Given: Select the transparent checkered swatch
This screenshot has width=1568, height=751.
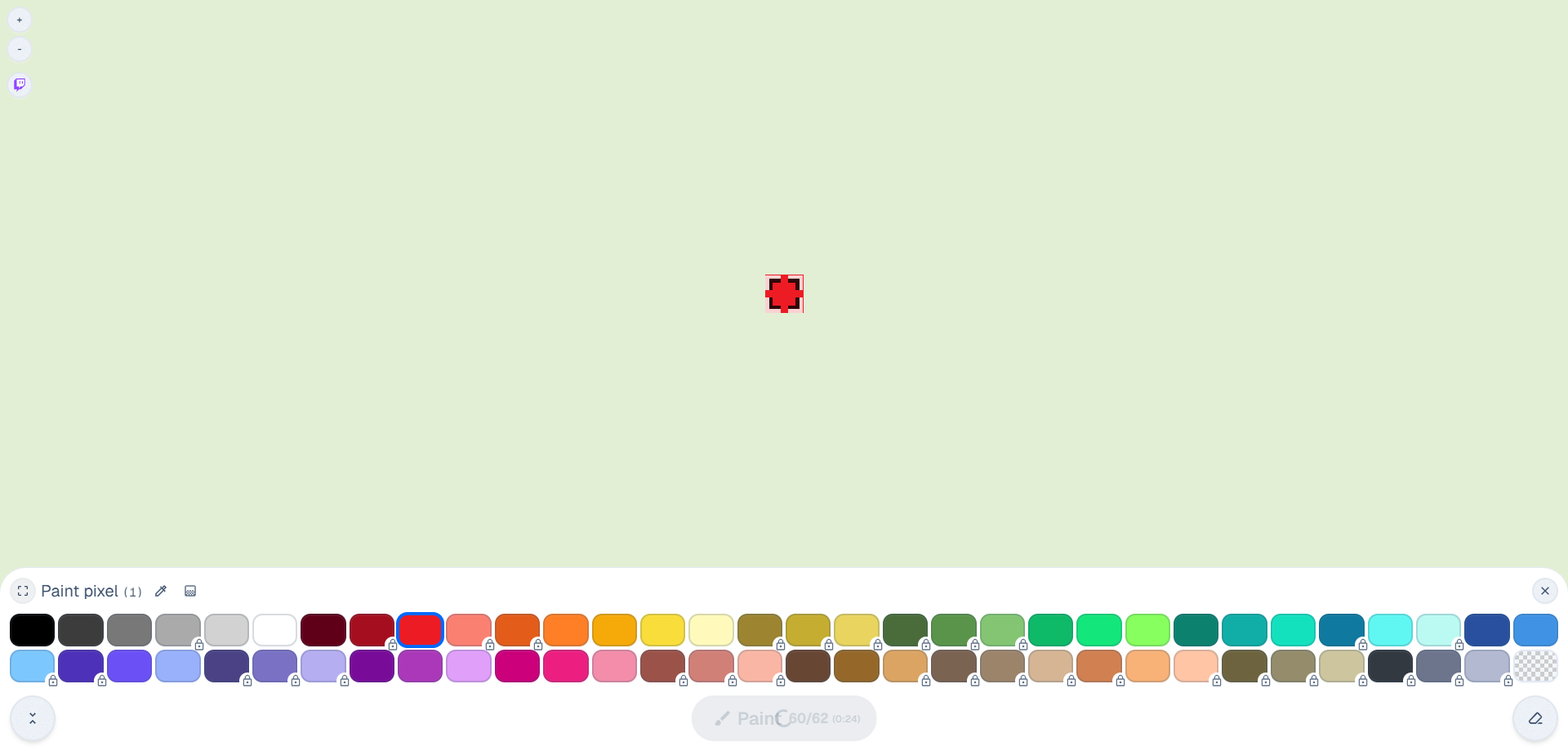Looking at the screenshot, I should tap(1535, 666).
